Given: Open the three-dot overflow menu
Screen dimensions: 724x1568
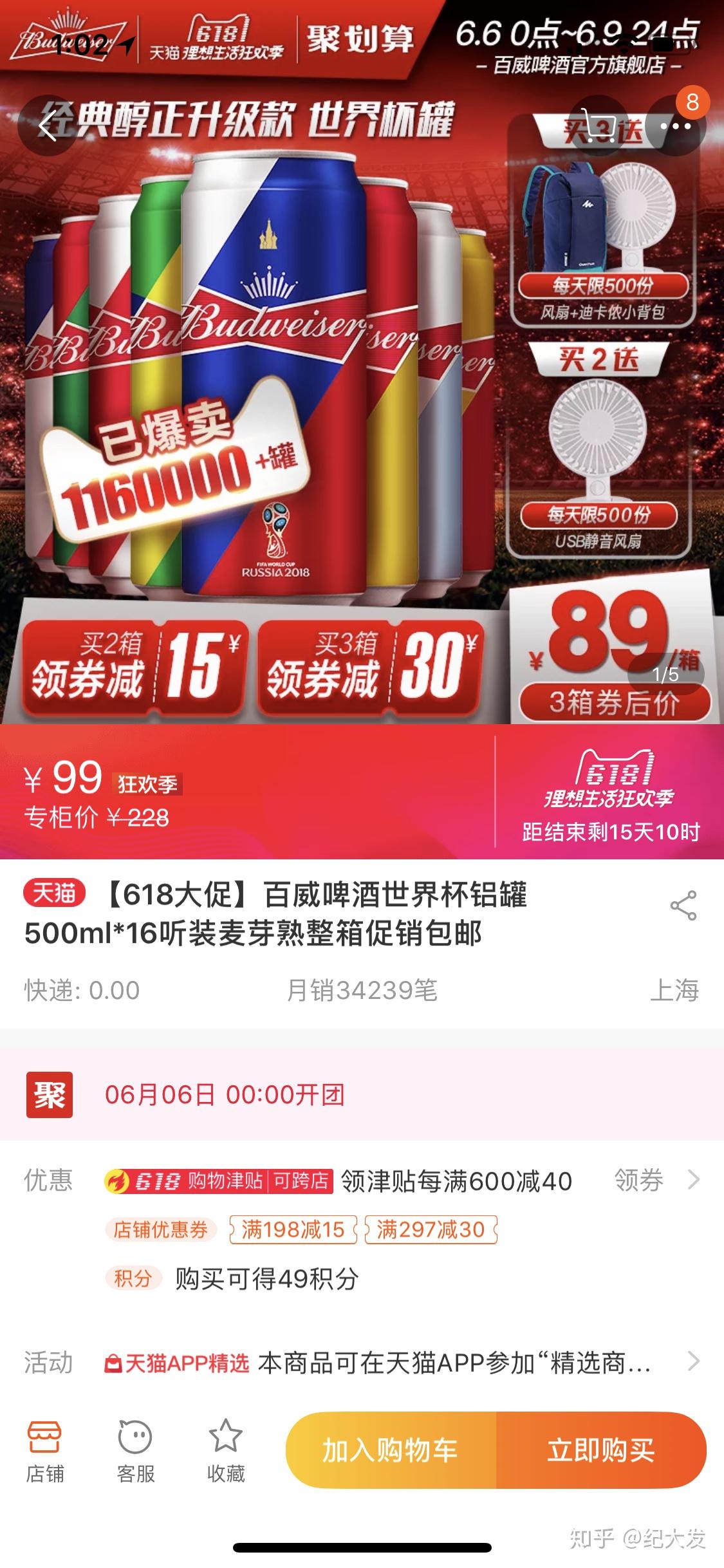Looking at the screenshot, I should pos(676,126).
